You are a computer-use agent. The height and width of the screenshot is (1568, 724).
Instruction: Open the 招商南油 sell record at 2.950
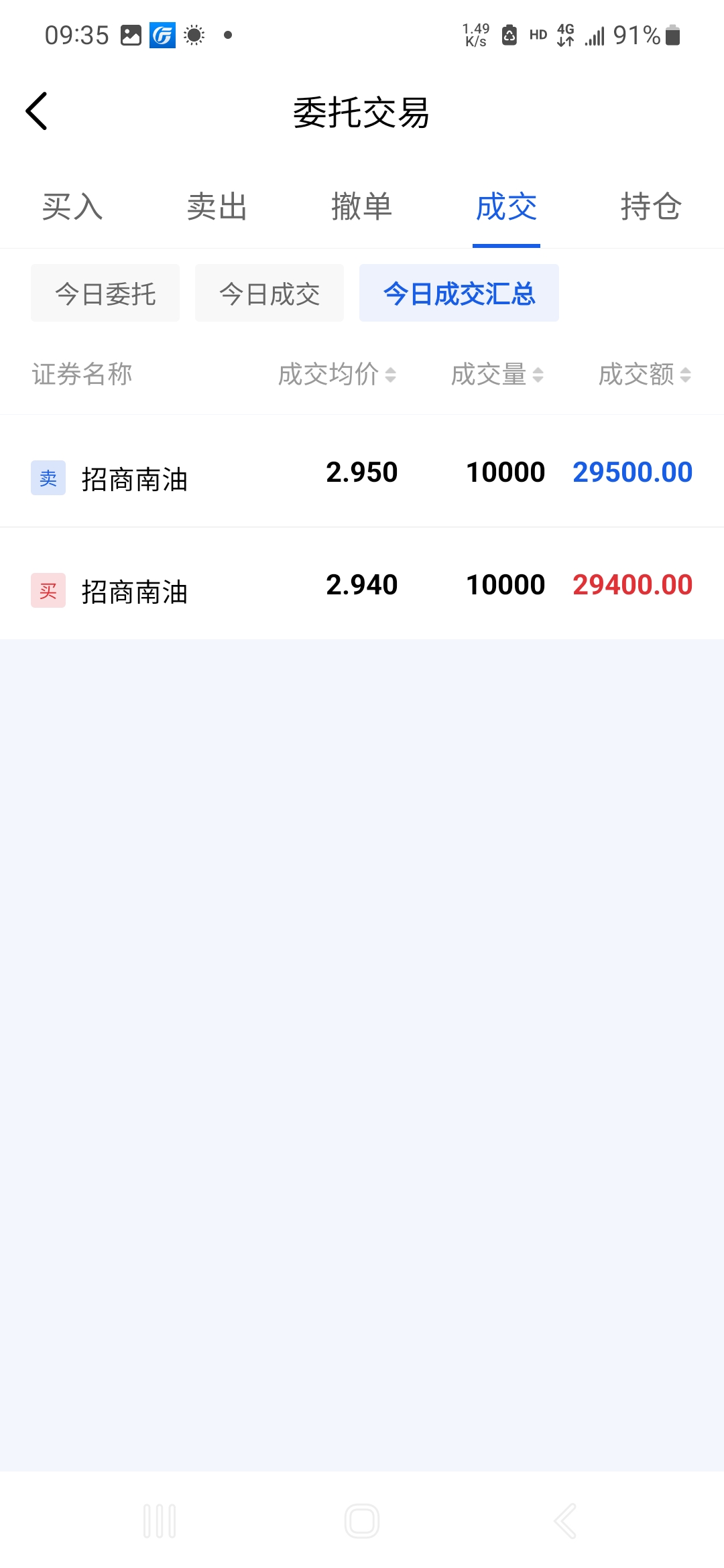[x=362, y=472]
